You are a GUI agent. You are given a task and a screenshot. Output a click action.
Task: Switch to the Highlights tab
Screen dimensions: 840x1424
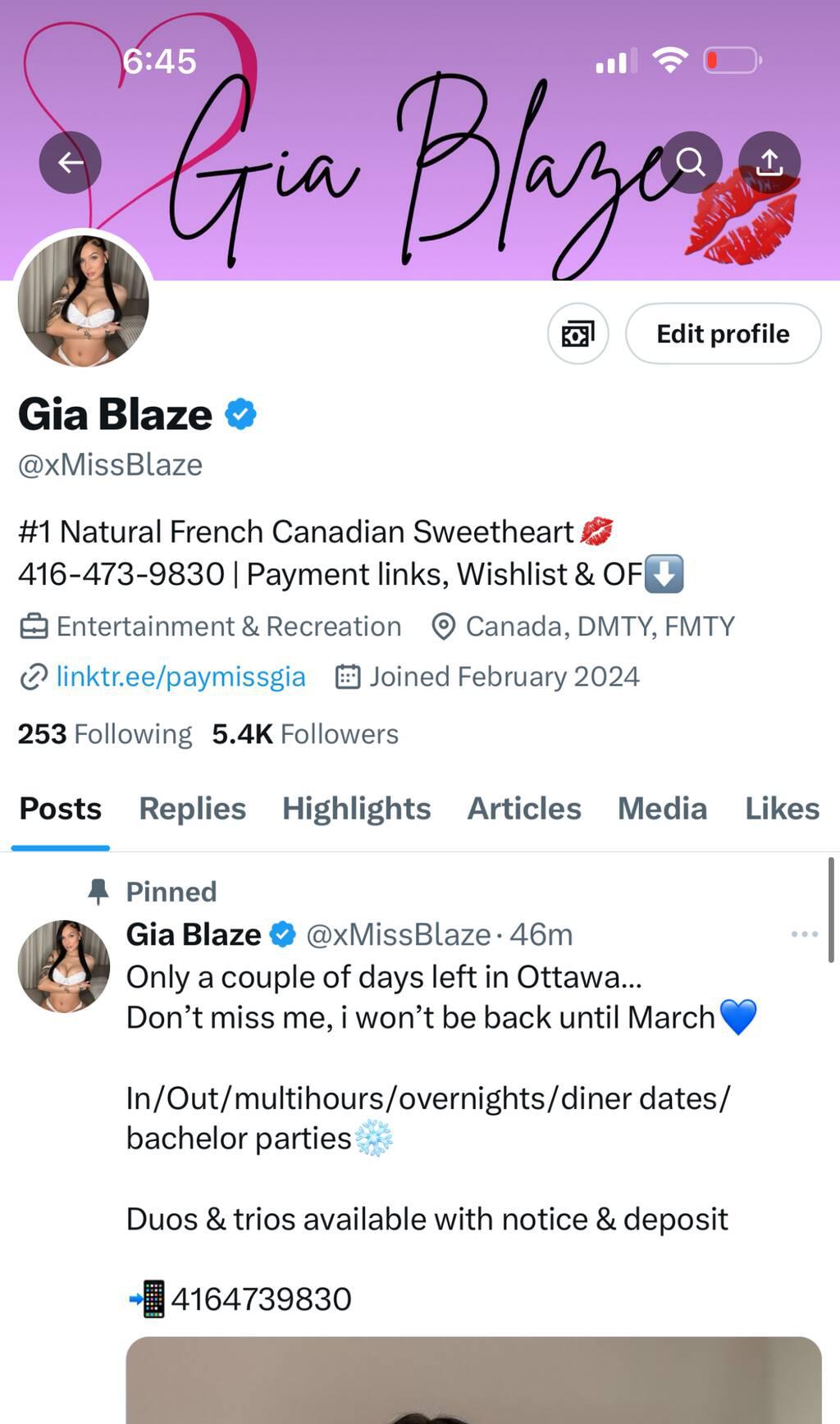tap(357, 809)
